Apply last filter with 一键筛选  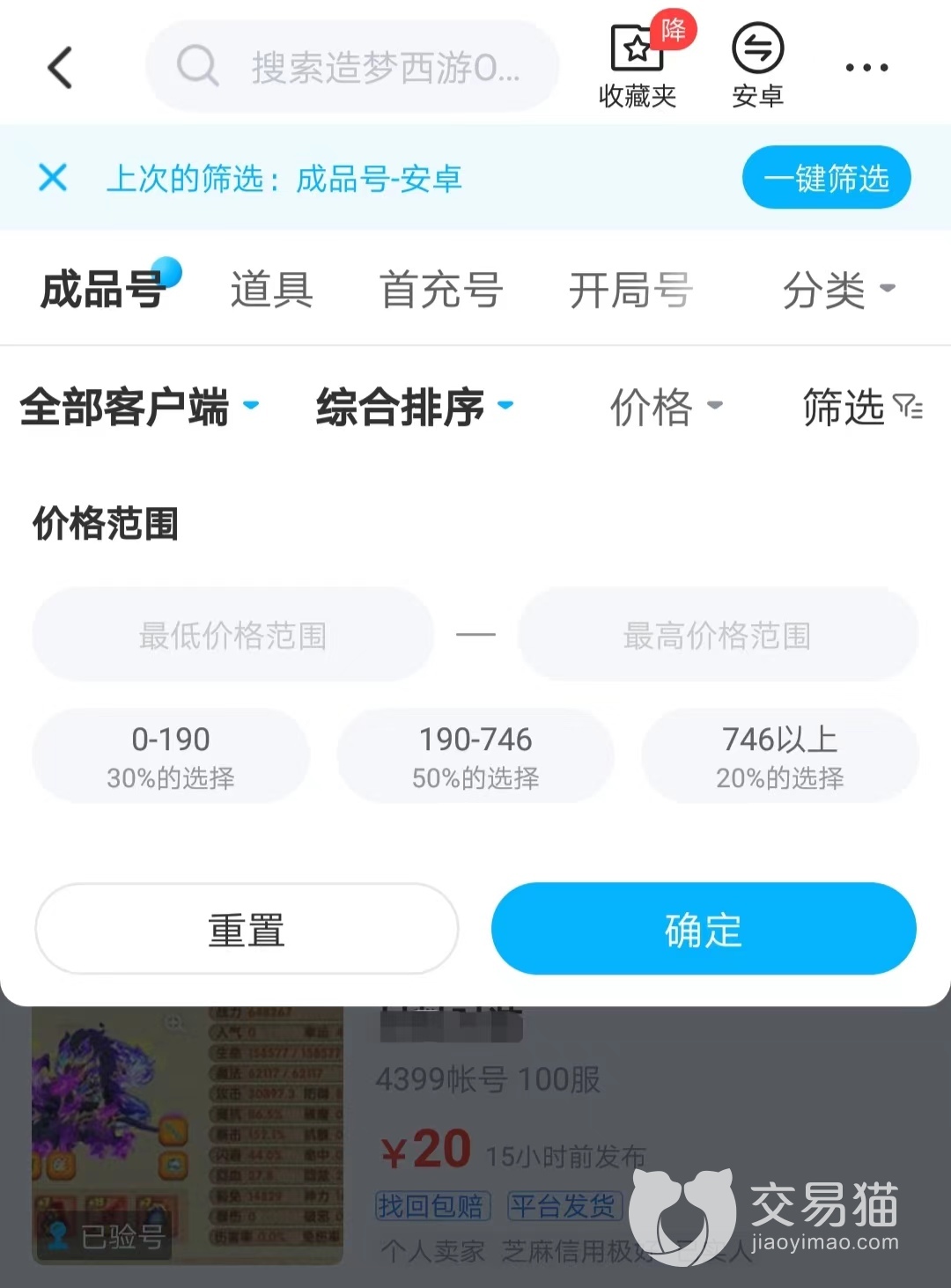[x=826, y=178]
